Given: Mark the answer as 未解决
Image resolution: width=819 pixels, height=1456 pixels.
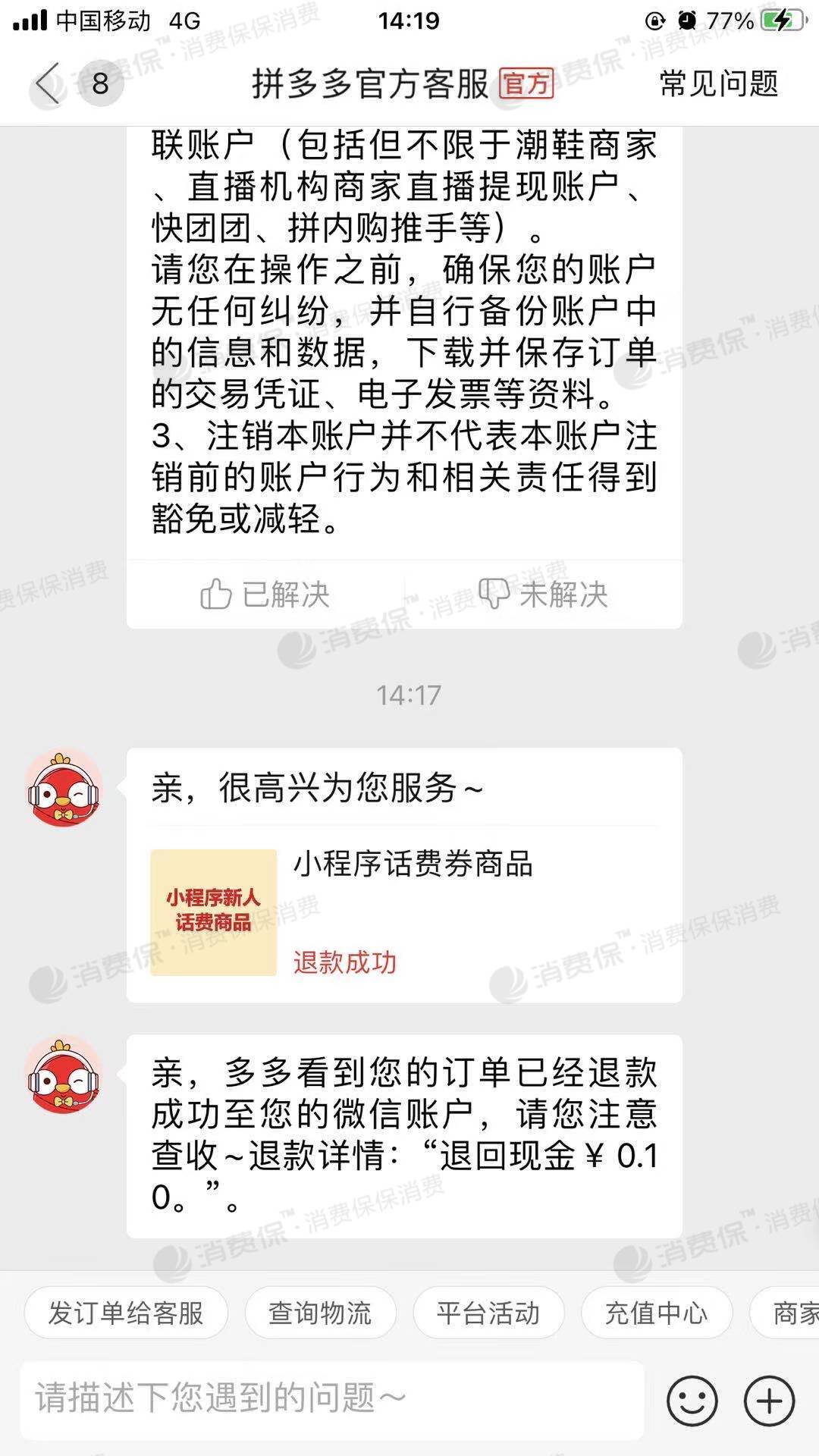Looking at the screenshot, I should (x=543, y=595).
